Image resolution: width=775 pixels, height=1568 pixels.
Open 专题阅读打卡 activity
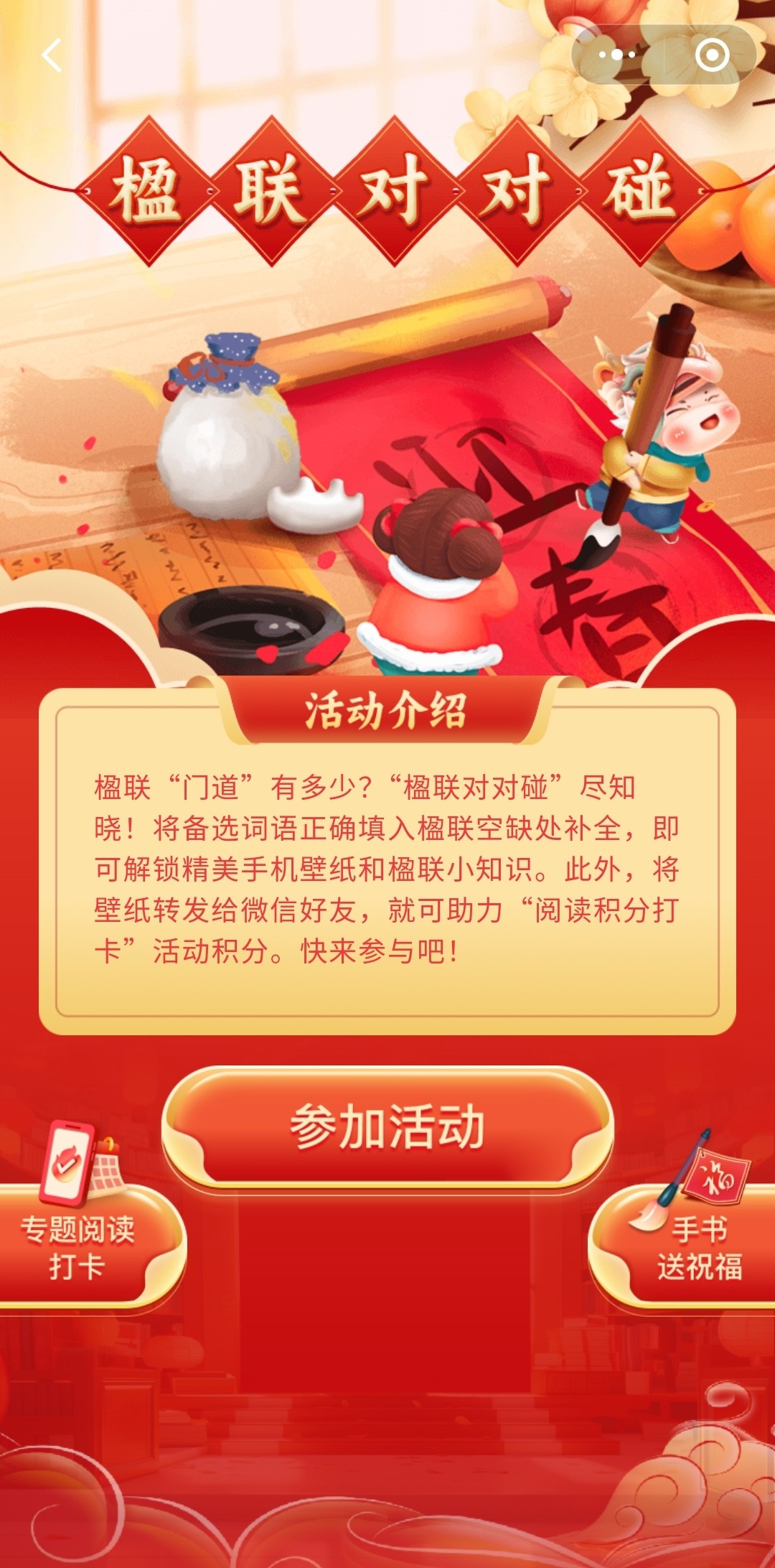79,1246
